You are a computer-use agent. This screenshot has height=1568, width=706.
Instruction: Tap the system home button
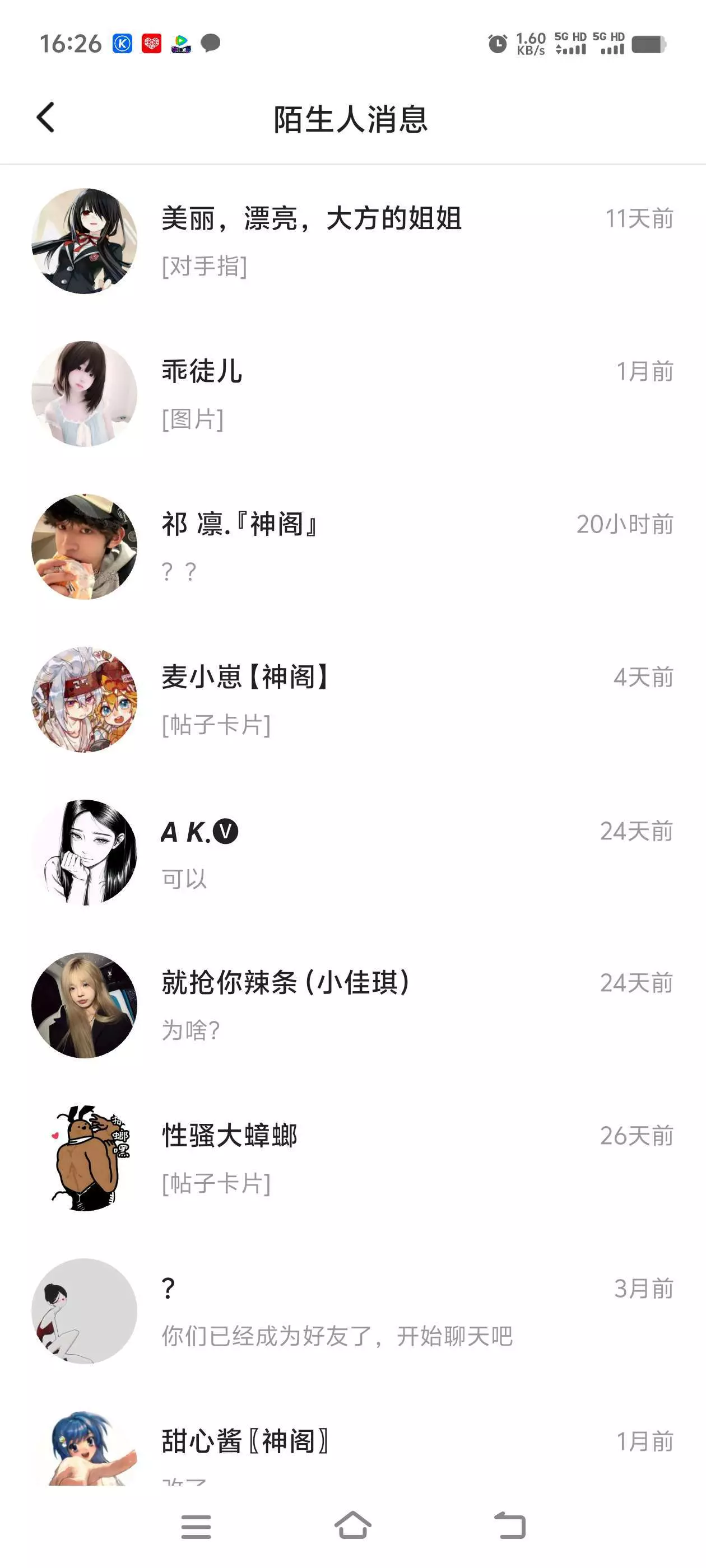pos(352,1526)
